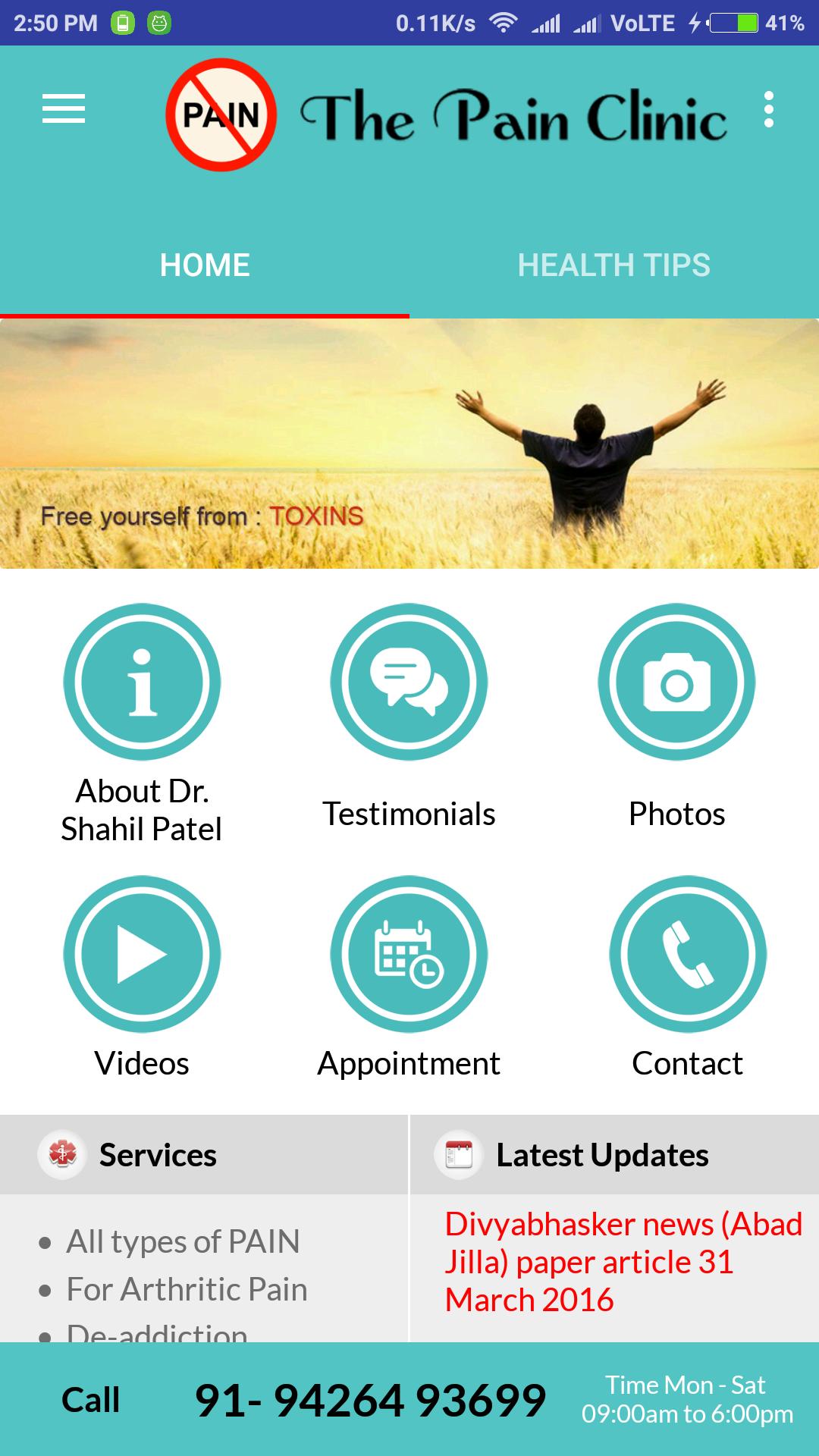The height and width of the screenshot is (1456, 819).
Task: Open the Divyabhasker news article update
Action: (x=623, y=1262)
